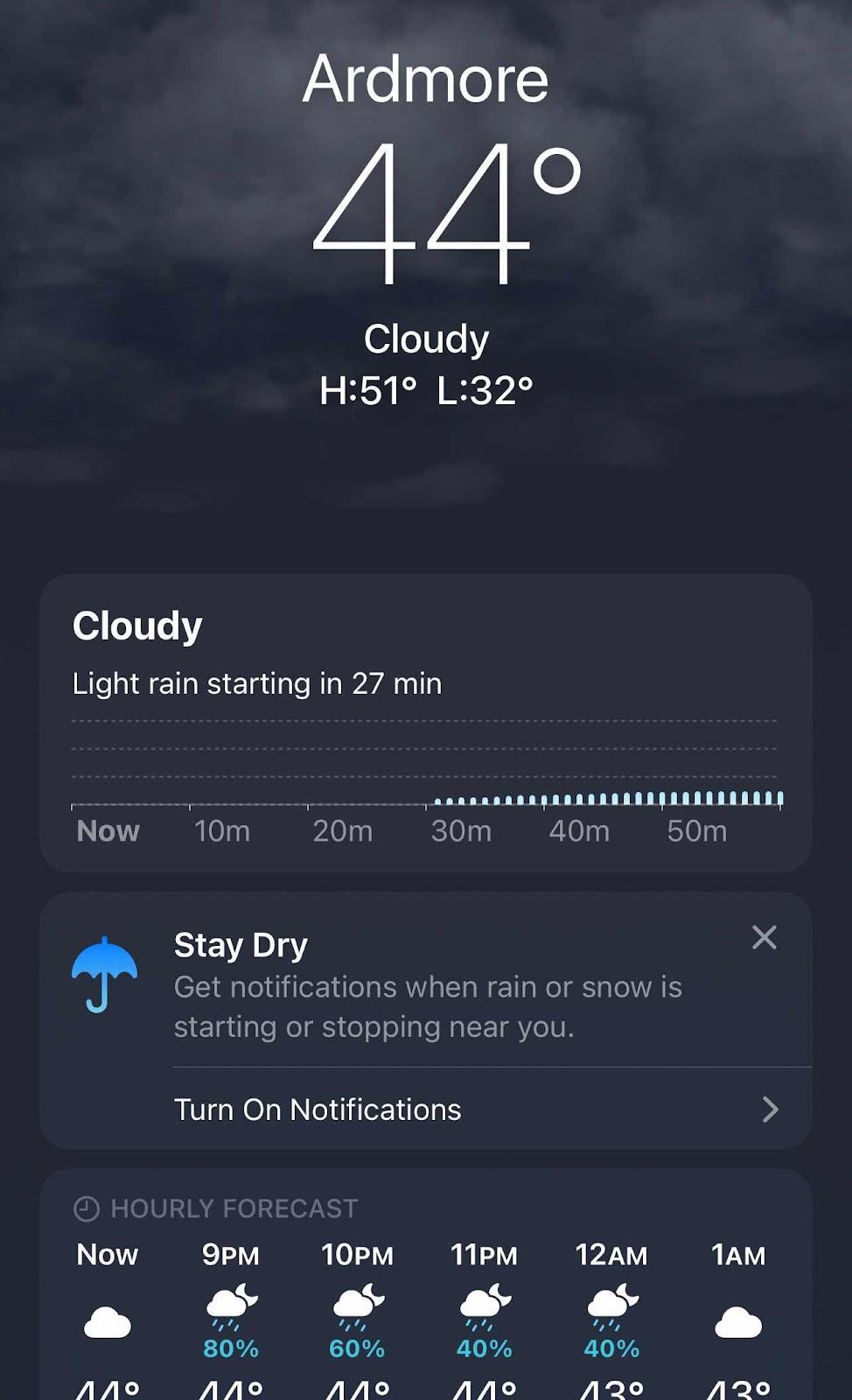Open Turn On Notifications

tap(492, 1109)
